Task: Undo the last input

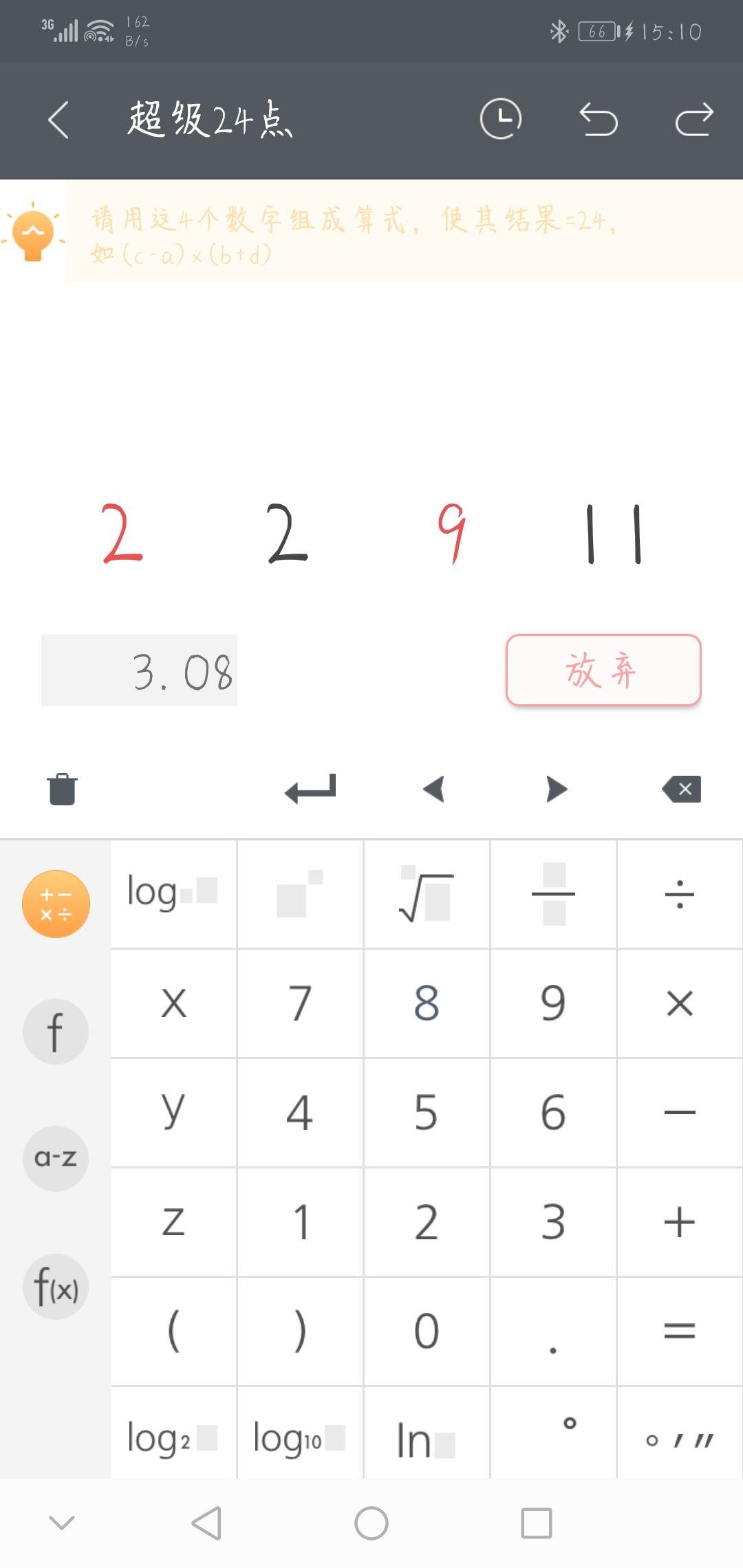Action: point(598,120)
